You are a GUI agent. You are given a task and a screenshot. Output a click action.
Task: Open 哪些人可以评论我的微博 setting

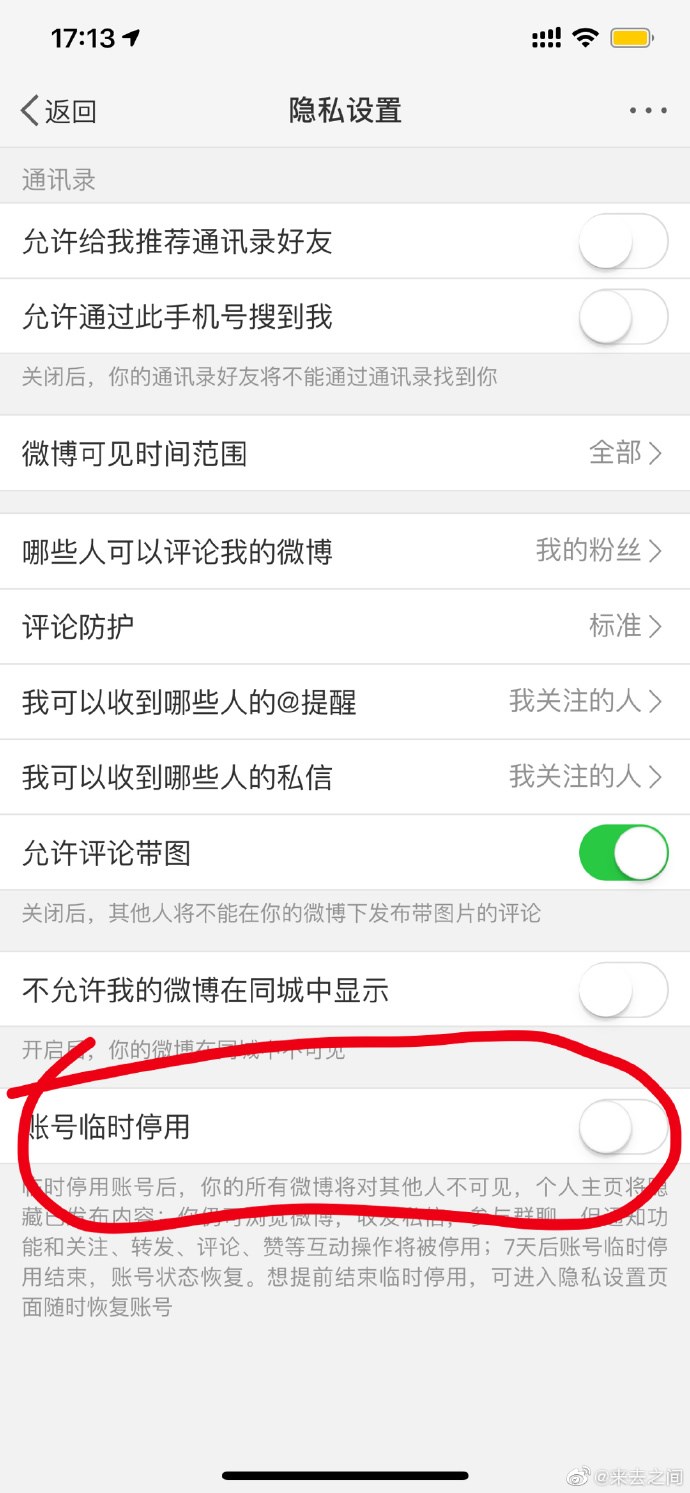point(345,552)
